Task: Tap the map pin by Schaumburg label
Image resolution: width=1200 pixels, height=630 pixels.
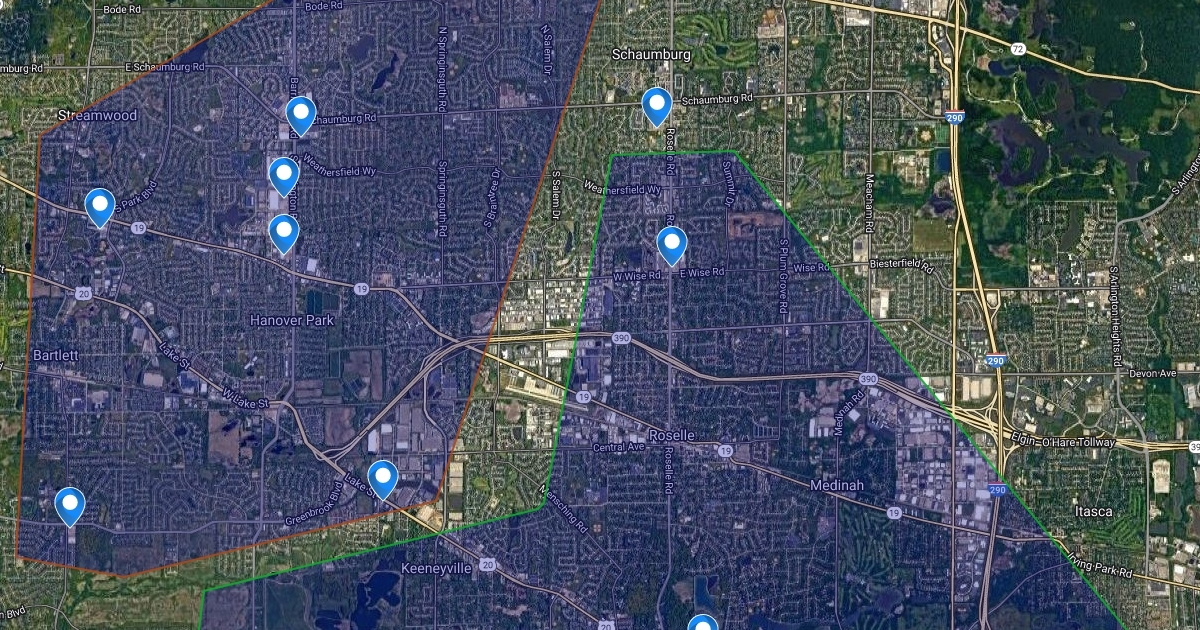Action: click(656, 104)
